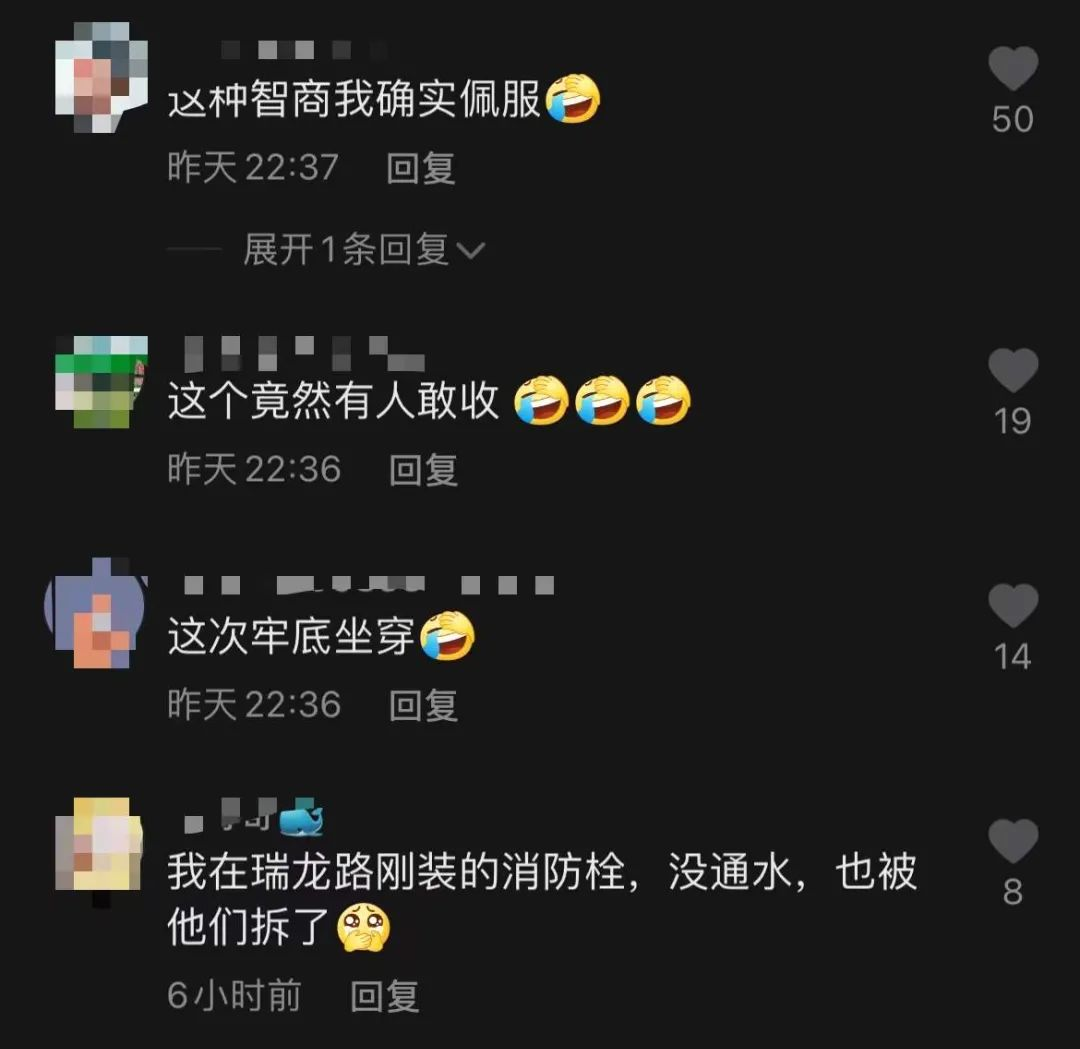
Task: Reply to comment "这个竟然有人敢收"
Action: coord(422,469)
